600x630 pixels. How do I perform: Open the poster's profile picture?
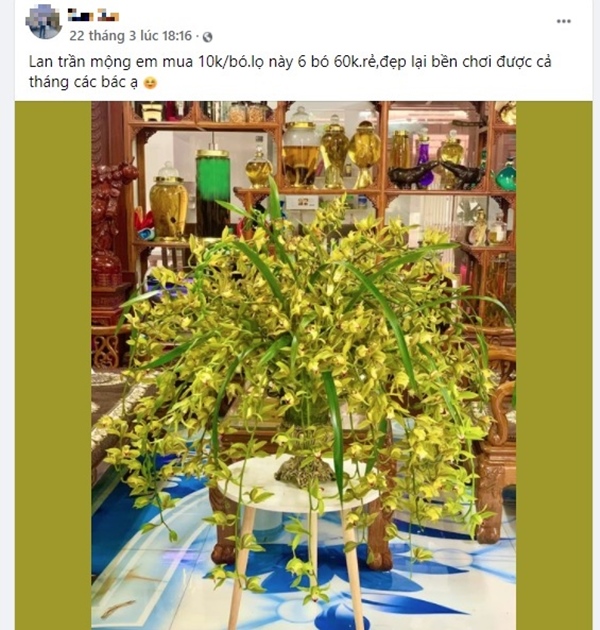[43, 22]
